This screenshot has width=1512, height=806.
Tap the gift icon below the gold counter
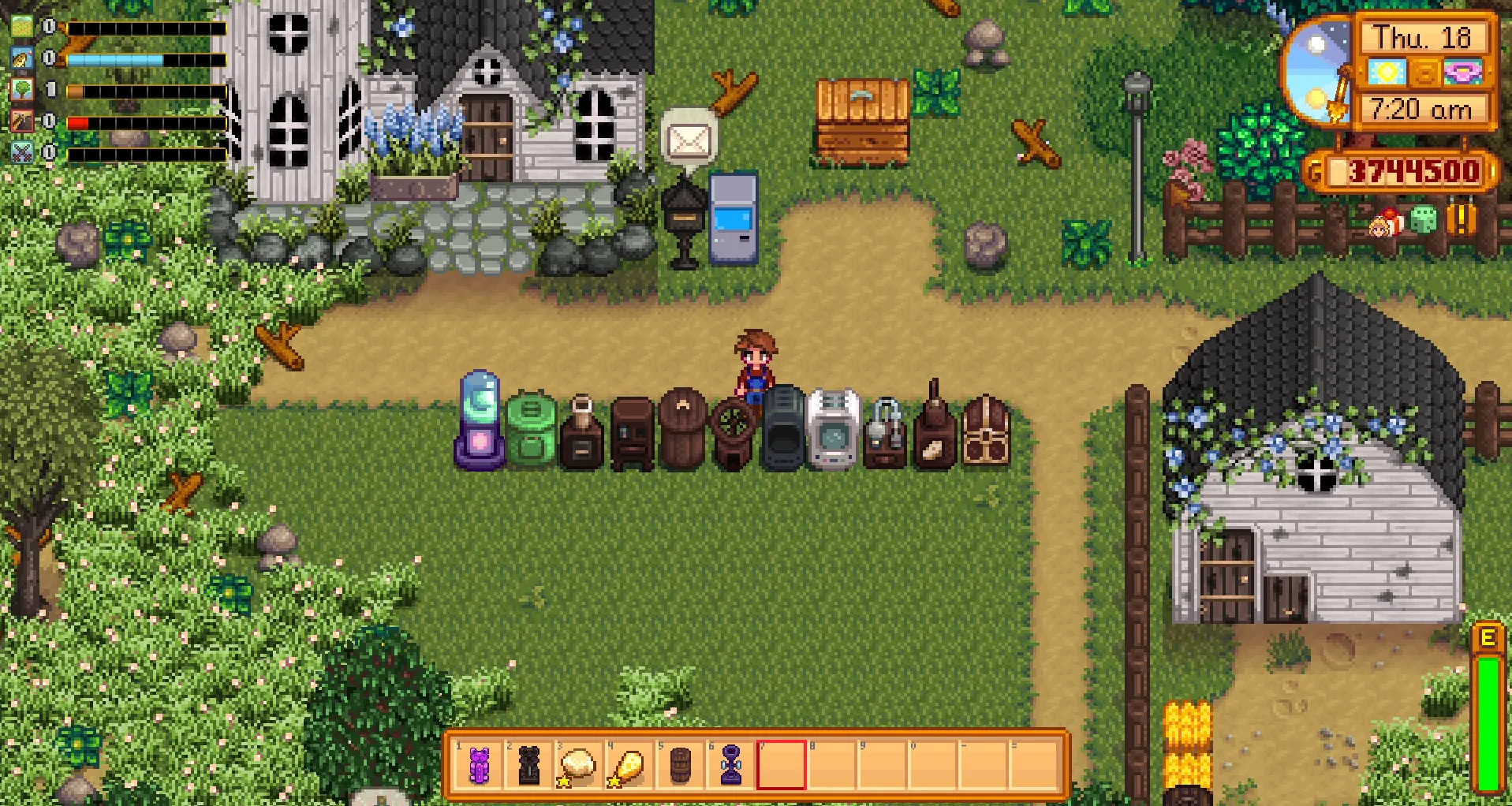pos(1386,223)
